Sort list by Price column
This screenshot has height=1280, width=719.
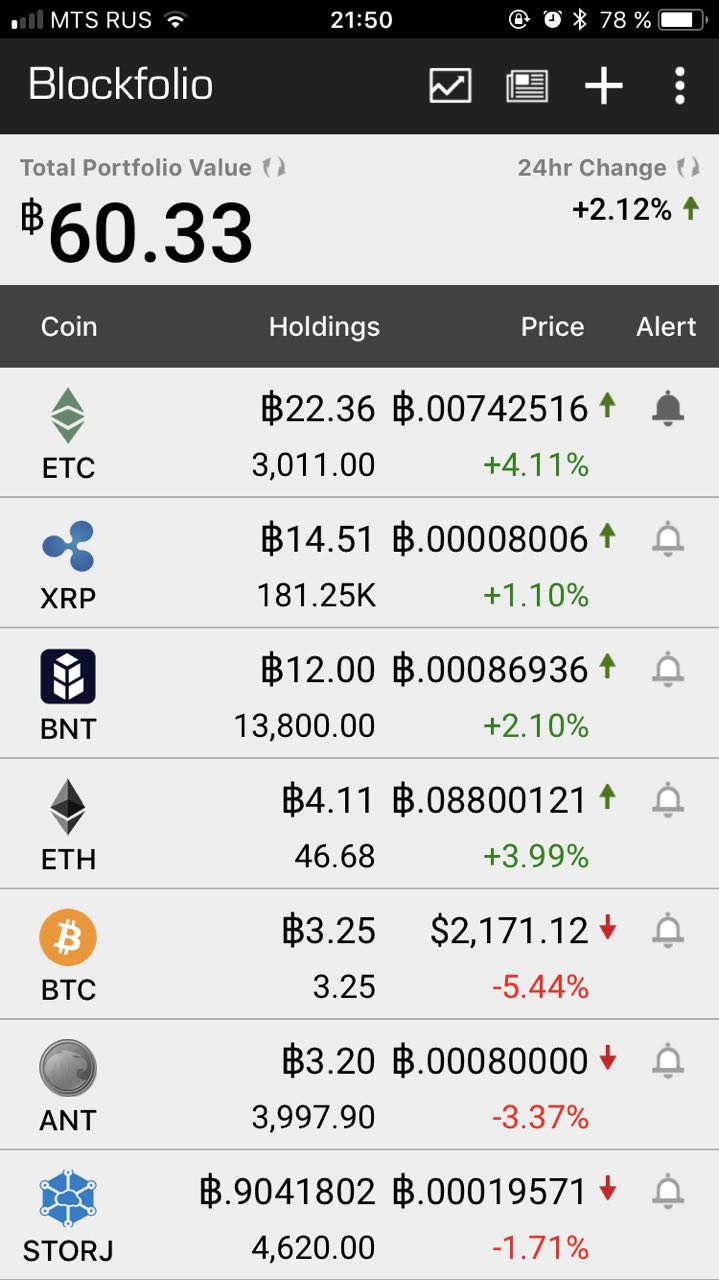click(x=552, y=327)
